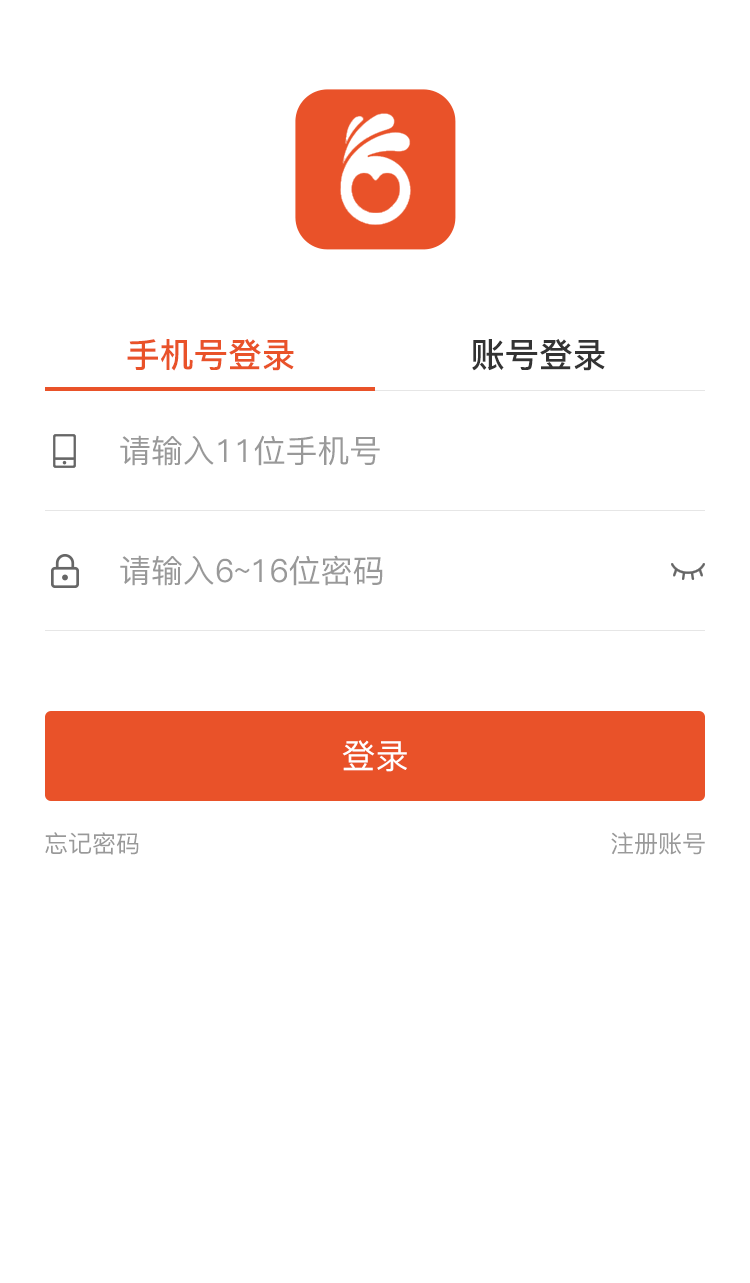750x1283 pixels.
Task: Open 忘记密码 password recovery
Action: point(92,844)
